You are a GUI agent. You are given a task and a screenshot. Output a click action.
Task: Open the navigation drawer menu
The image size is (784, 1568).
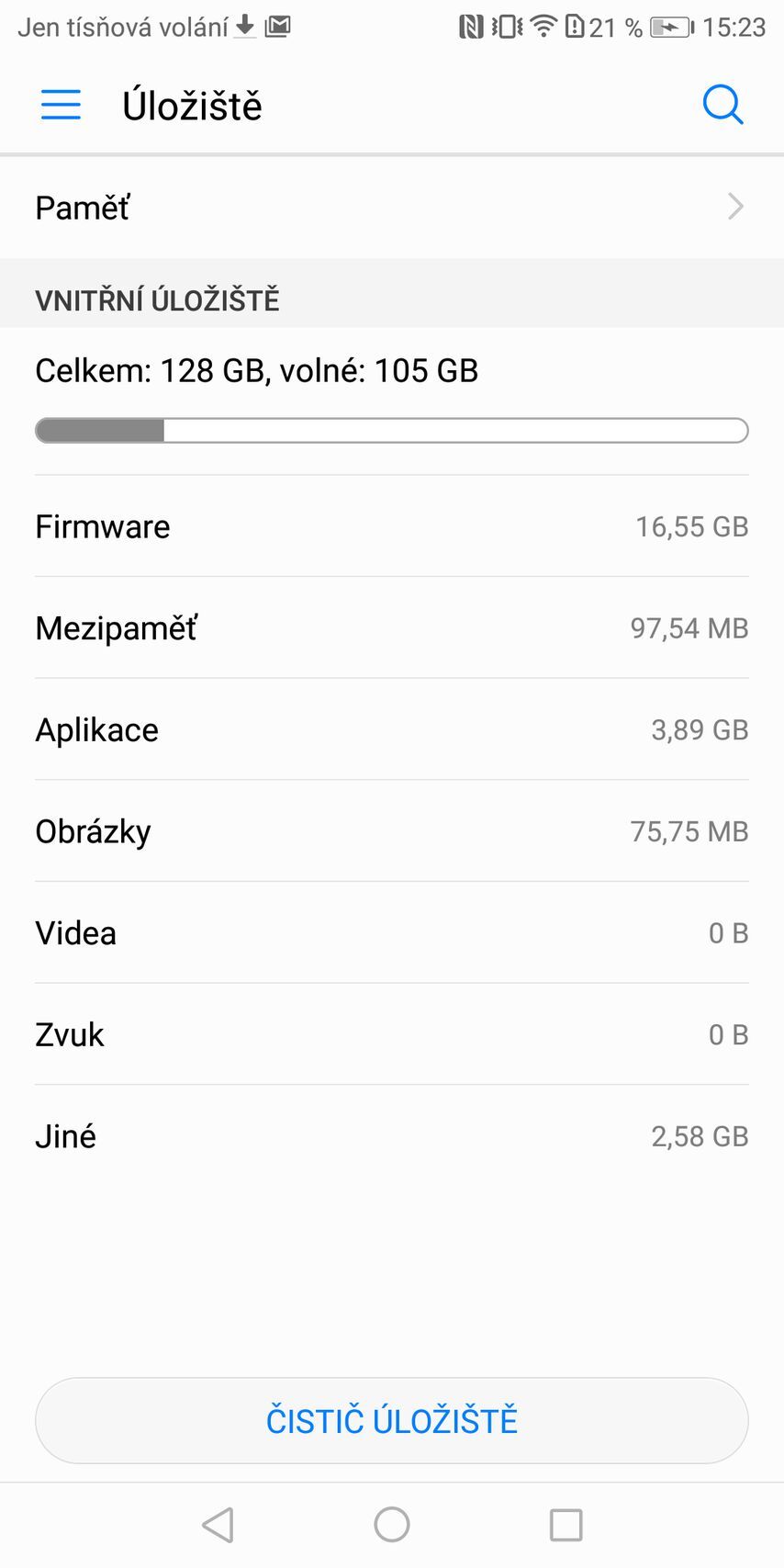[x=60, y=105]
